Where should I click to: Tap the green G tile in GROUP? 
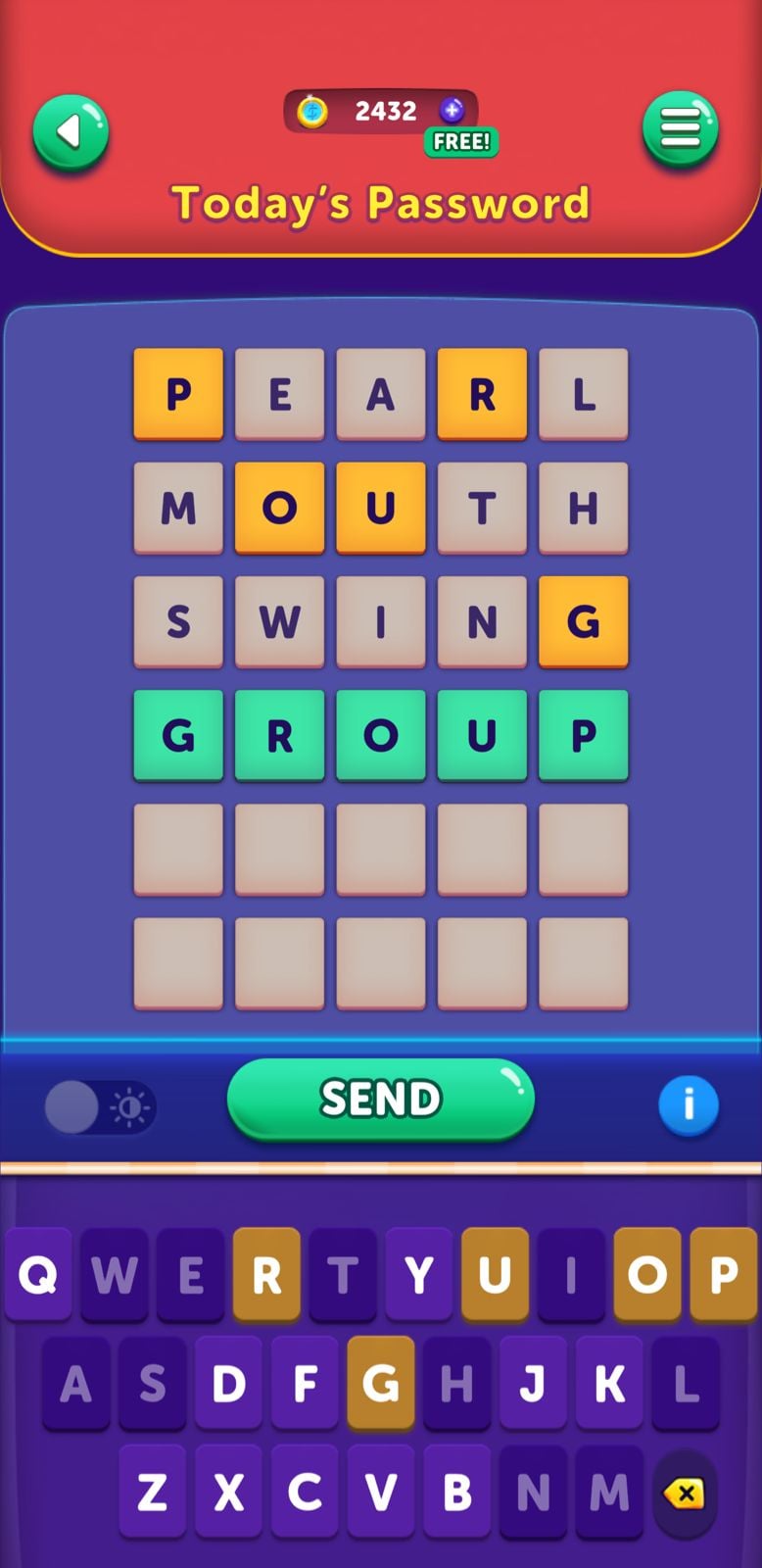click(x=177, y=736)
